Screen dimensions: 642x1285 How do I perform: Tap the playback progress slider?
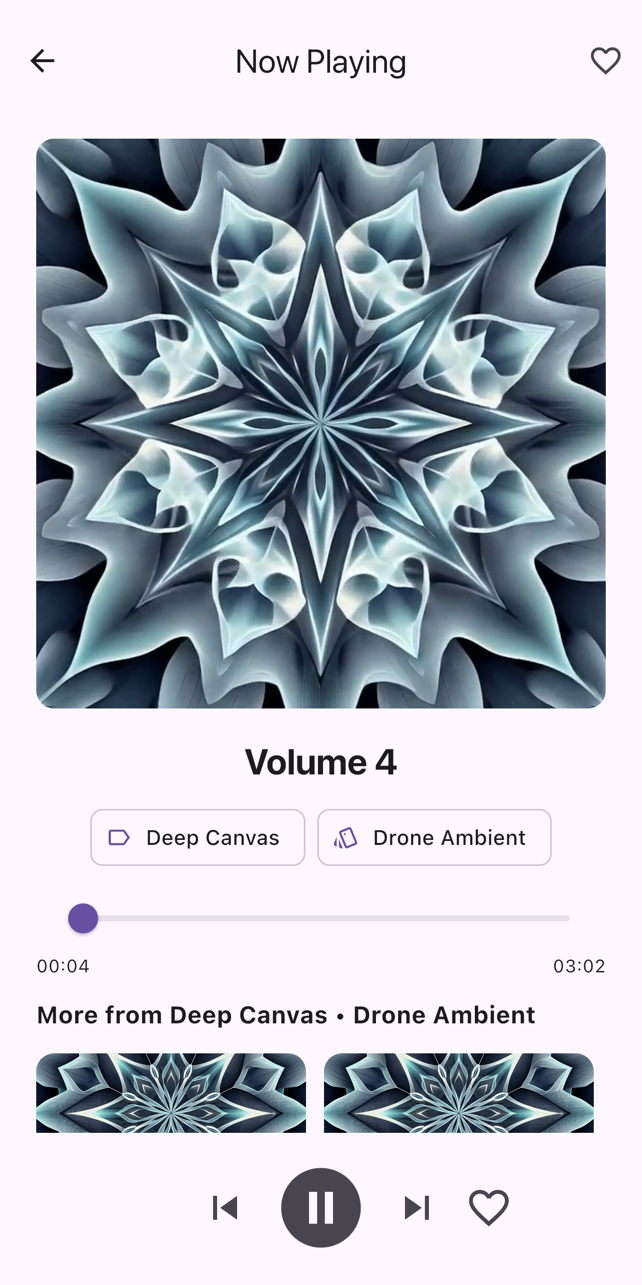[320, 918]
